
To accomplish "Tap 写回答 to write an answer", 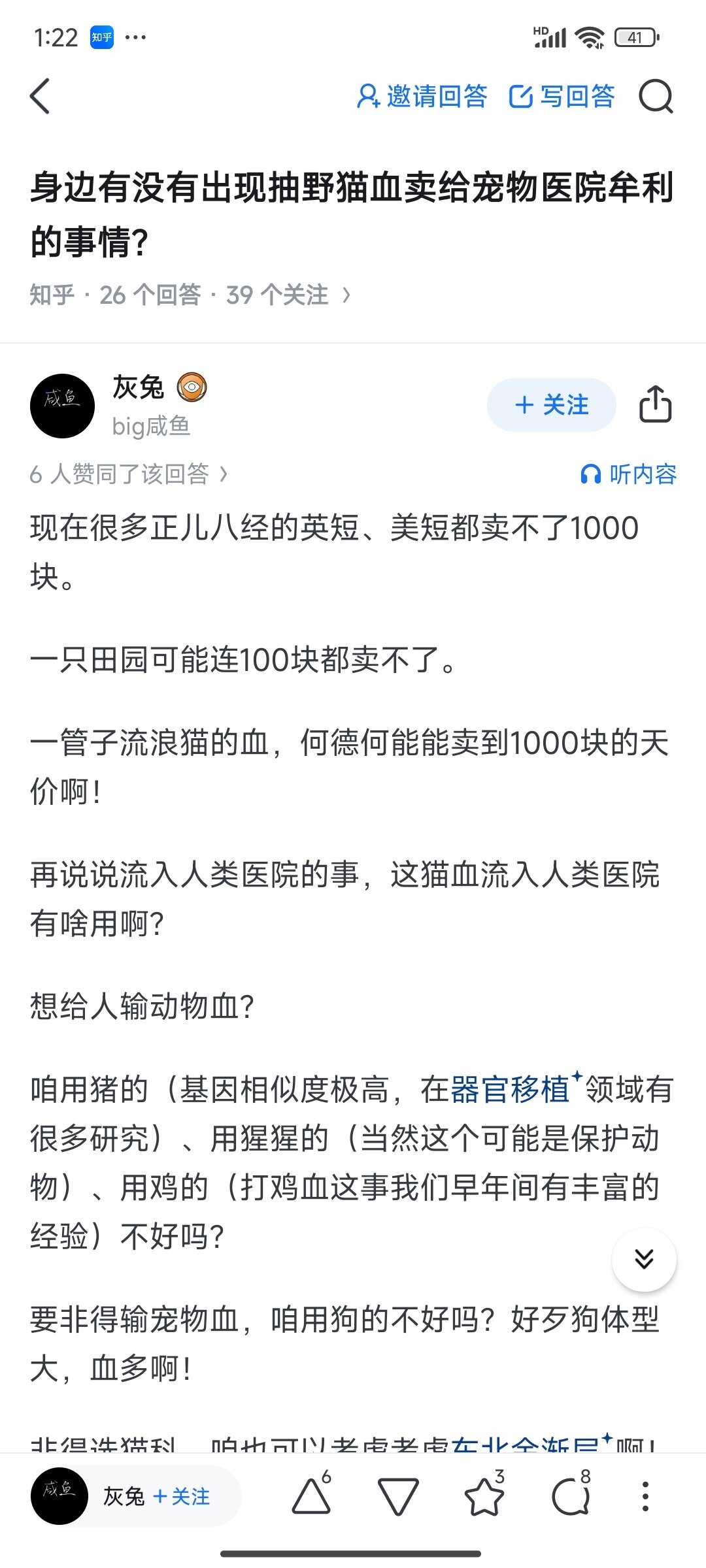I will (562, 97).
